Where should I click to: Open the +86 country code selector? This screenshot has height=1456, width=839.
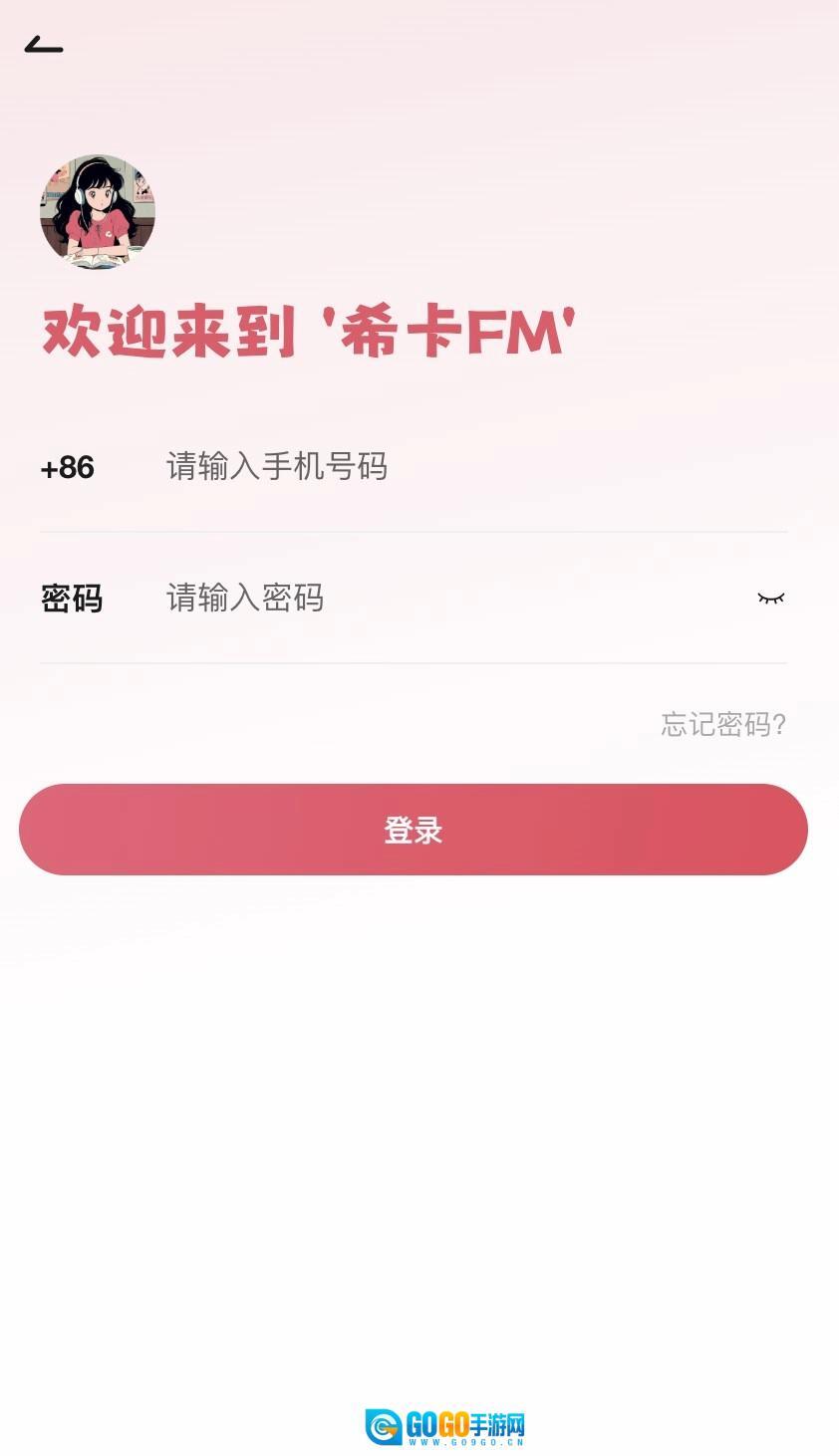(x=68, y=467)
